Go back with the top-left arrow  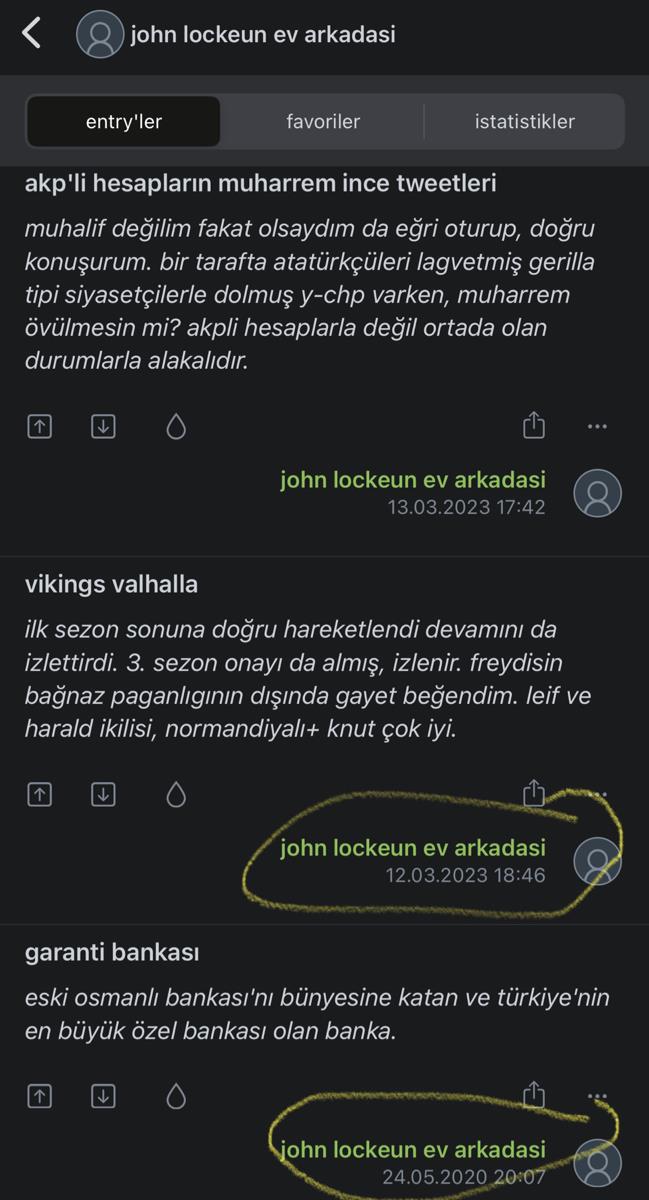click(33, 34)
